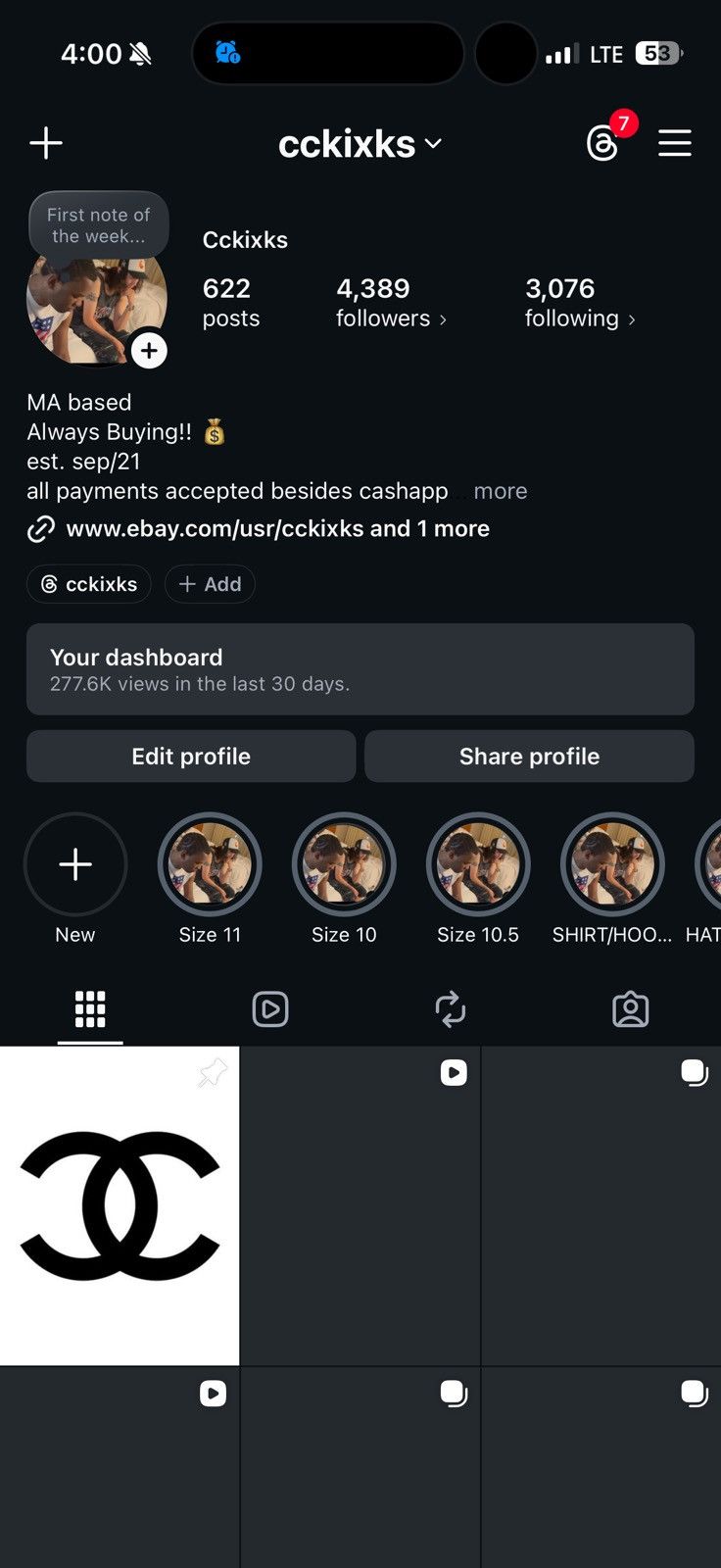Switch to the tagged photos tab
This screenshot has width=721, height=1568.
(x=631, y=1009)
